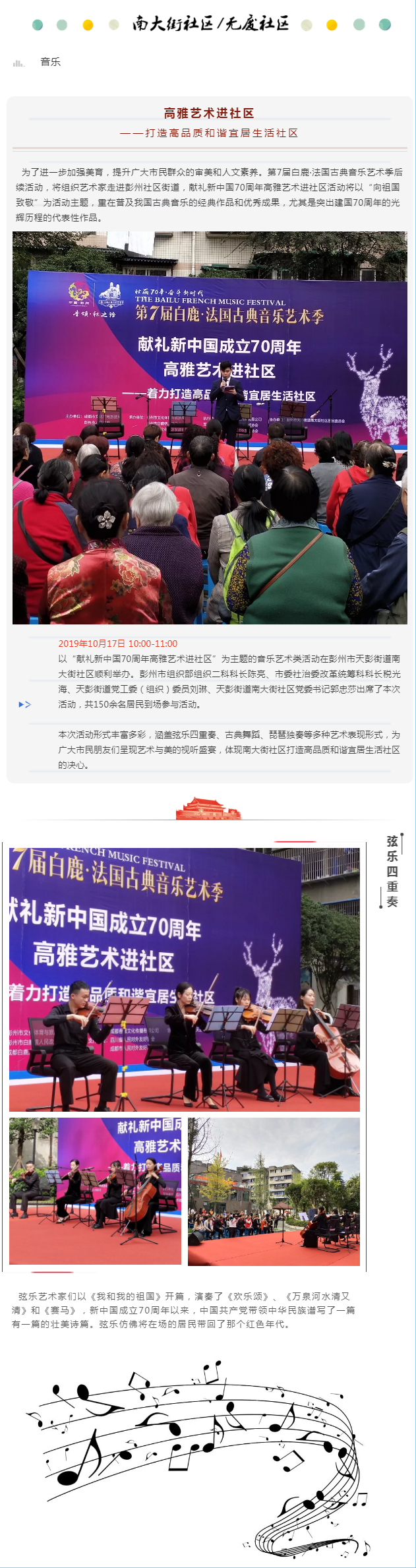Enlarge the large string quartet performance photo
Viewport: 416px width, 1568px height.
point(184,979)
